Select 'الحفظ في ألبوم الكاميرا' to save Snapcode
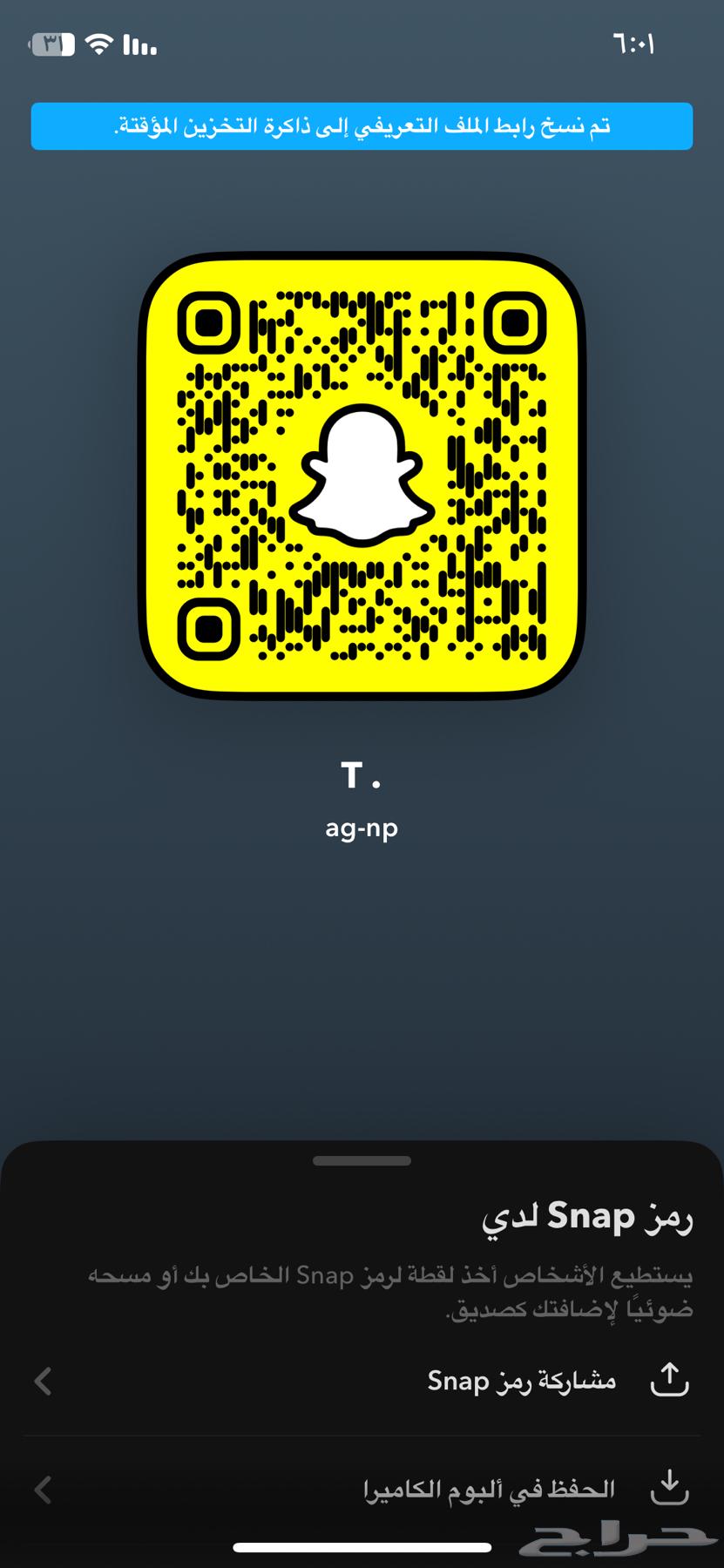This screenshot has width=724, height=1568. pyautogui.click(x=362, y=1490)
